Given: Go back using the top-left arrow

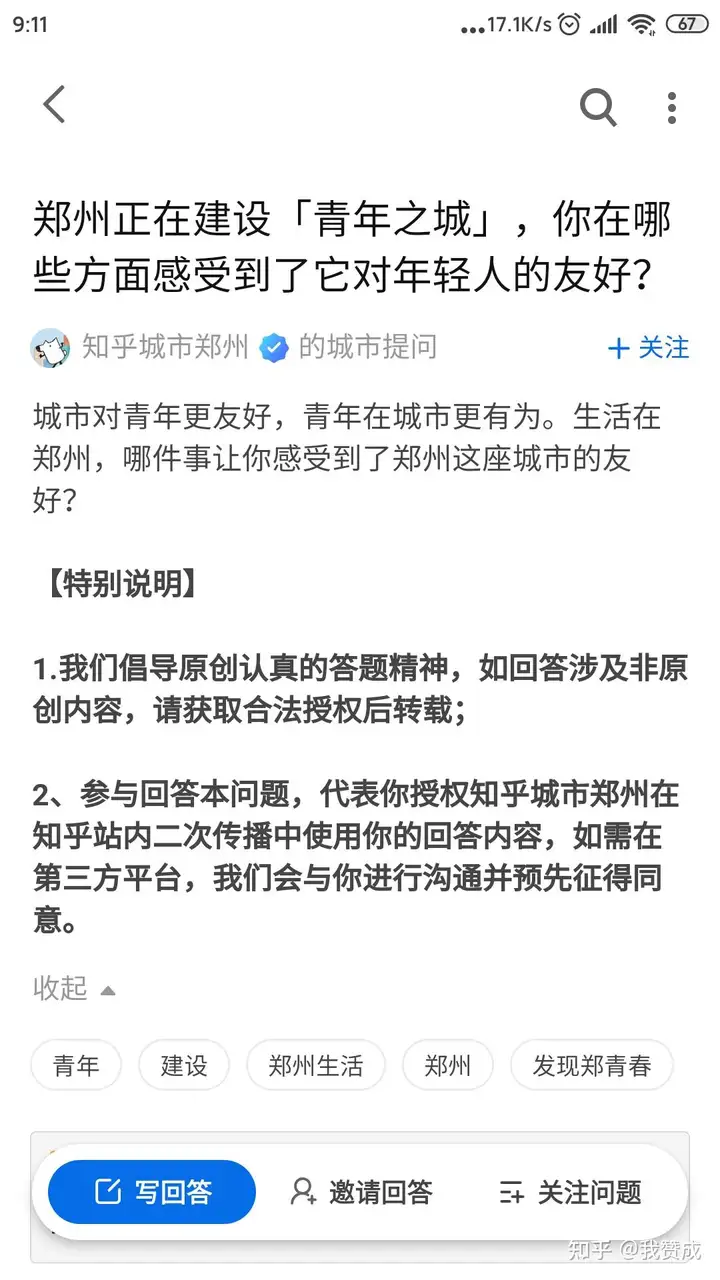Looking at the screenshot, I should (54, 105).
